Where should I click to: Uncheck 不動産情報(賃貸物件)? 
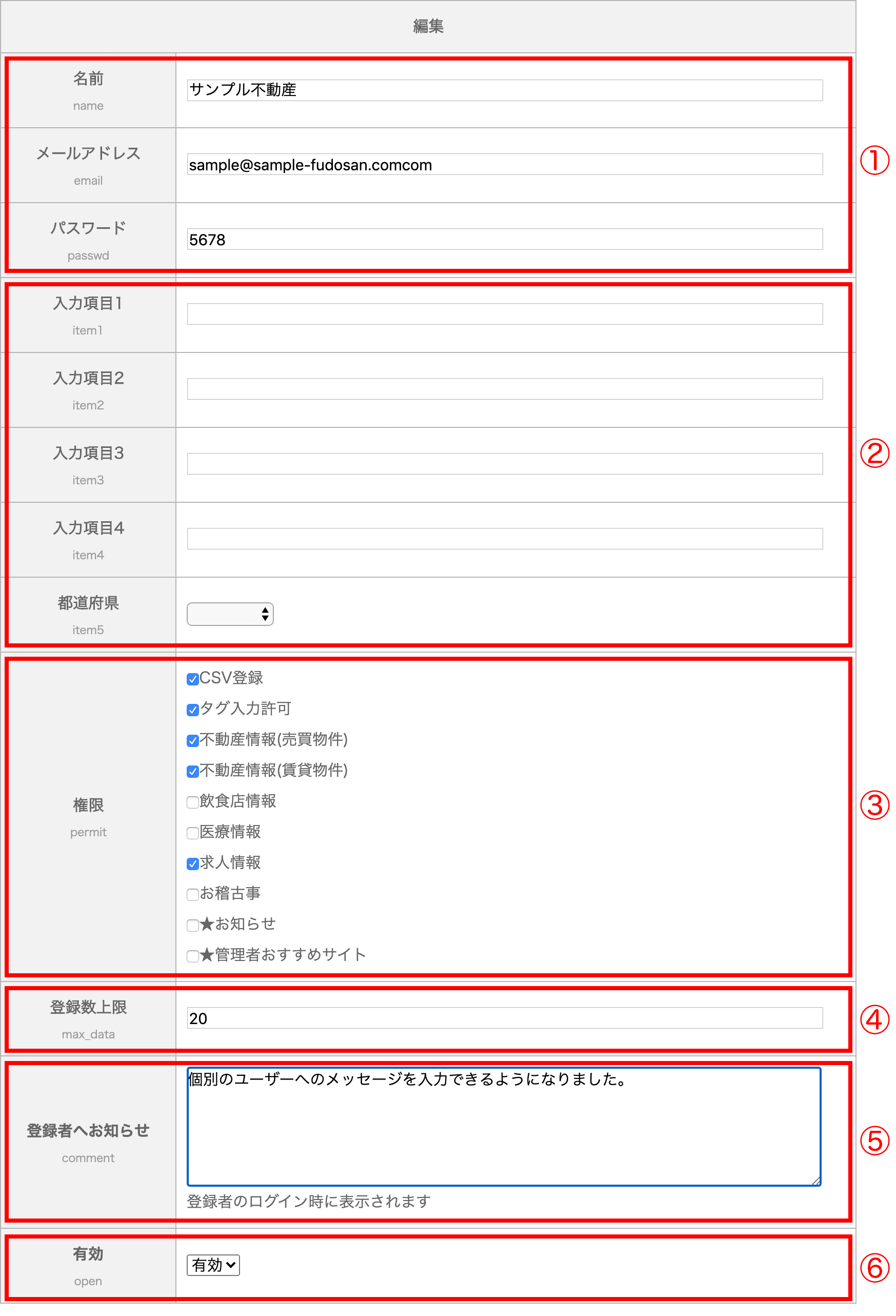192,771
